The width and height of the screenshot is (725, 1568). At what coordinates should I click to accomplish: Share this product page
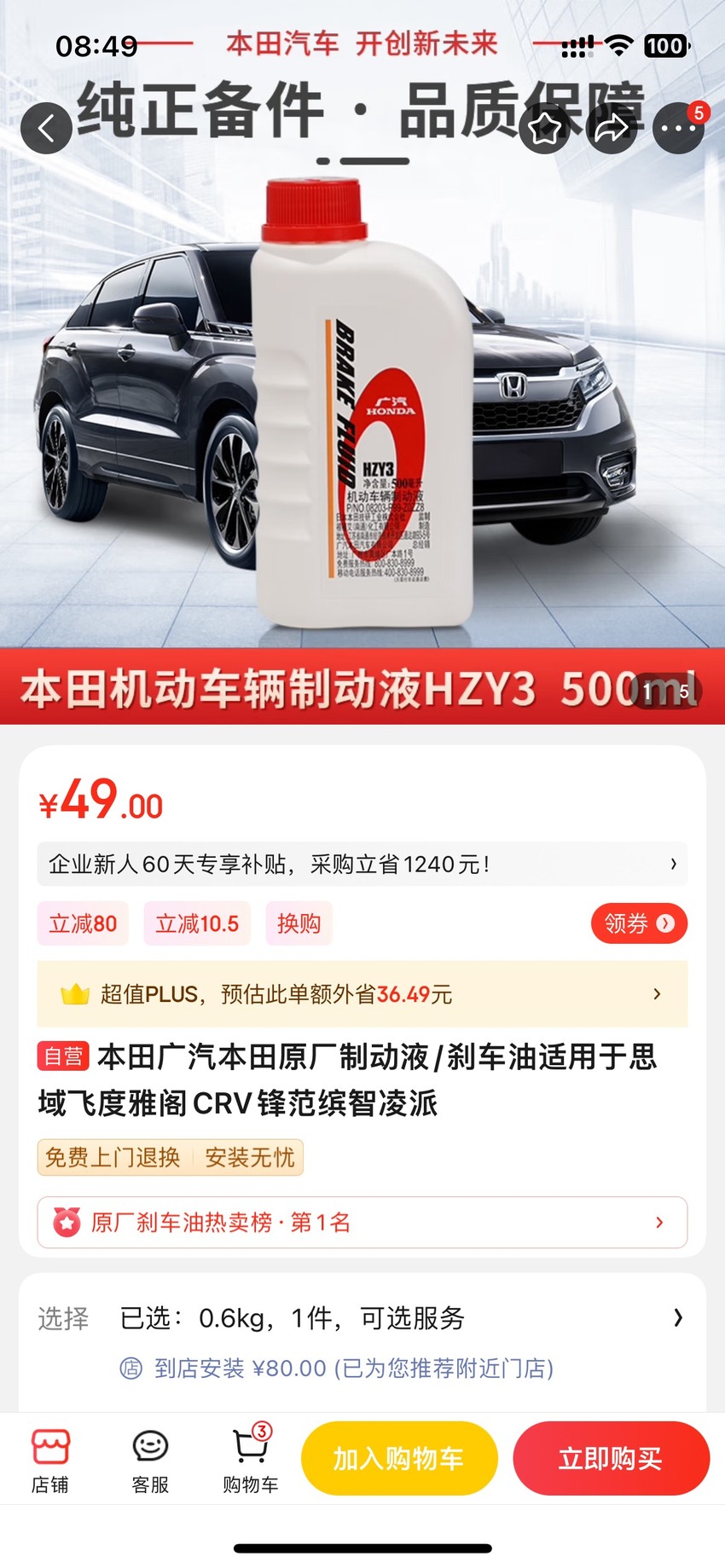tap(612, 129)
